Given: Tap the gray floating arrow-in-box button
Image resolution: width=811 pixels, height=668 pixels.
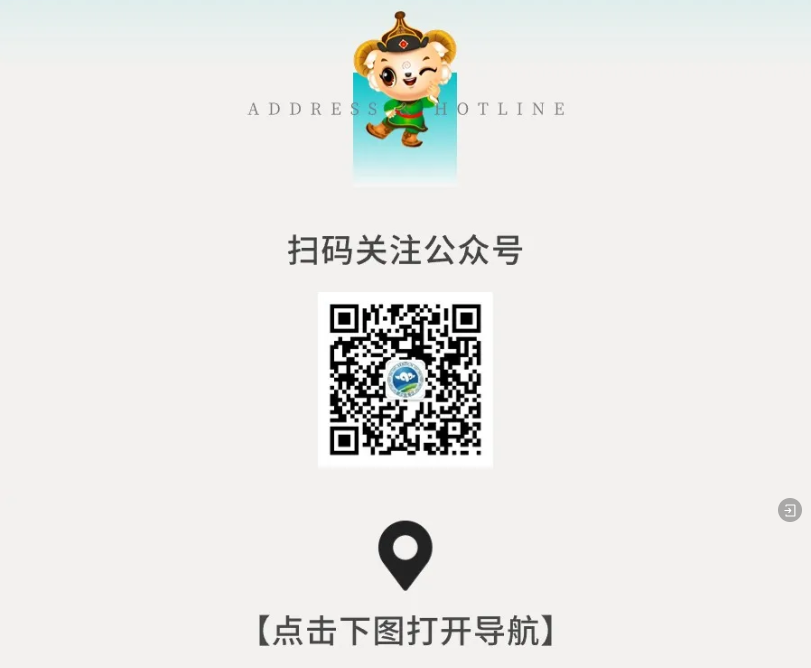Looking at the screenshot, I should pyautogui.click(x=790, y=510).
